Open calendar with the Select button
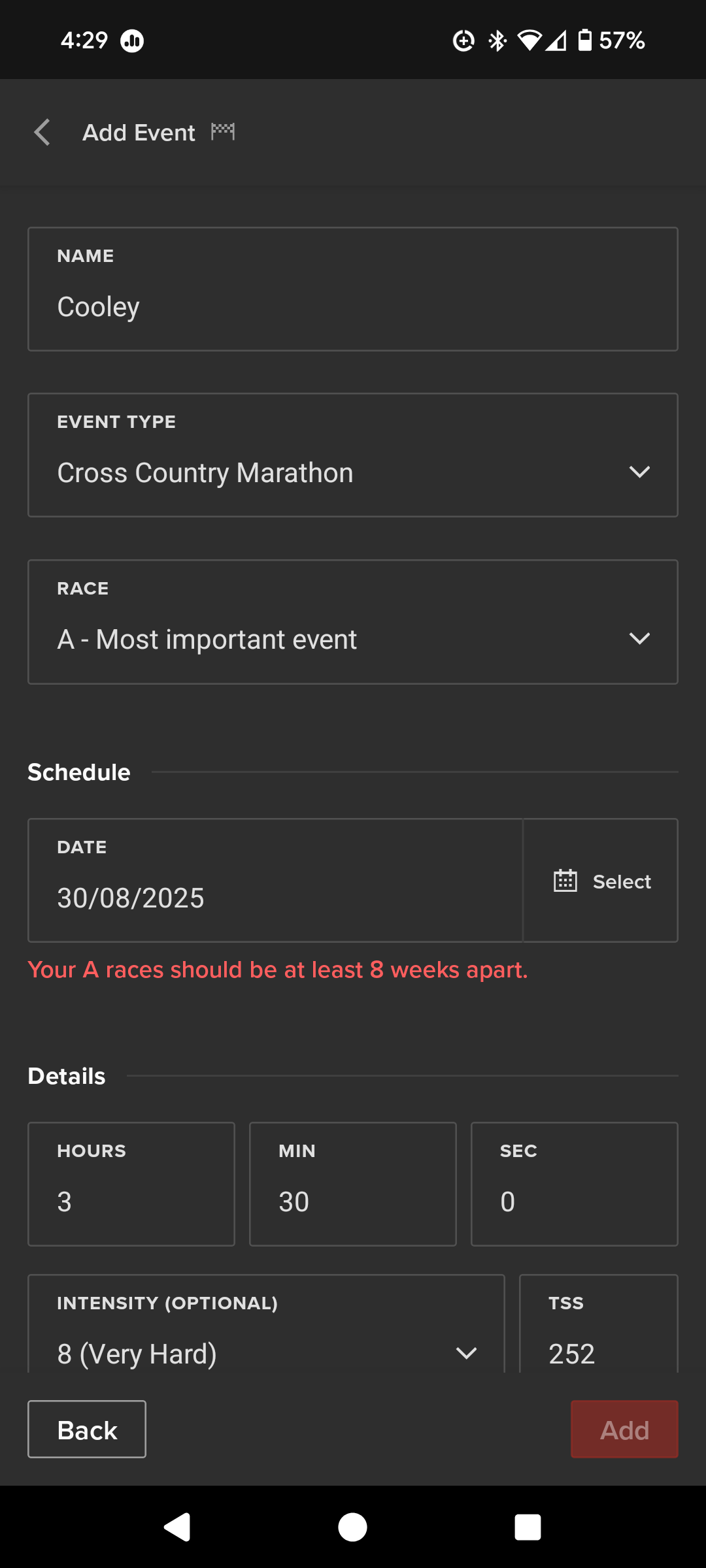Screen dimensions: 706x1568 [x=601, y=881]
